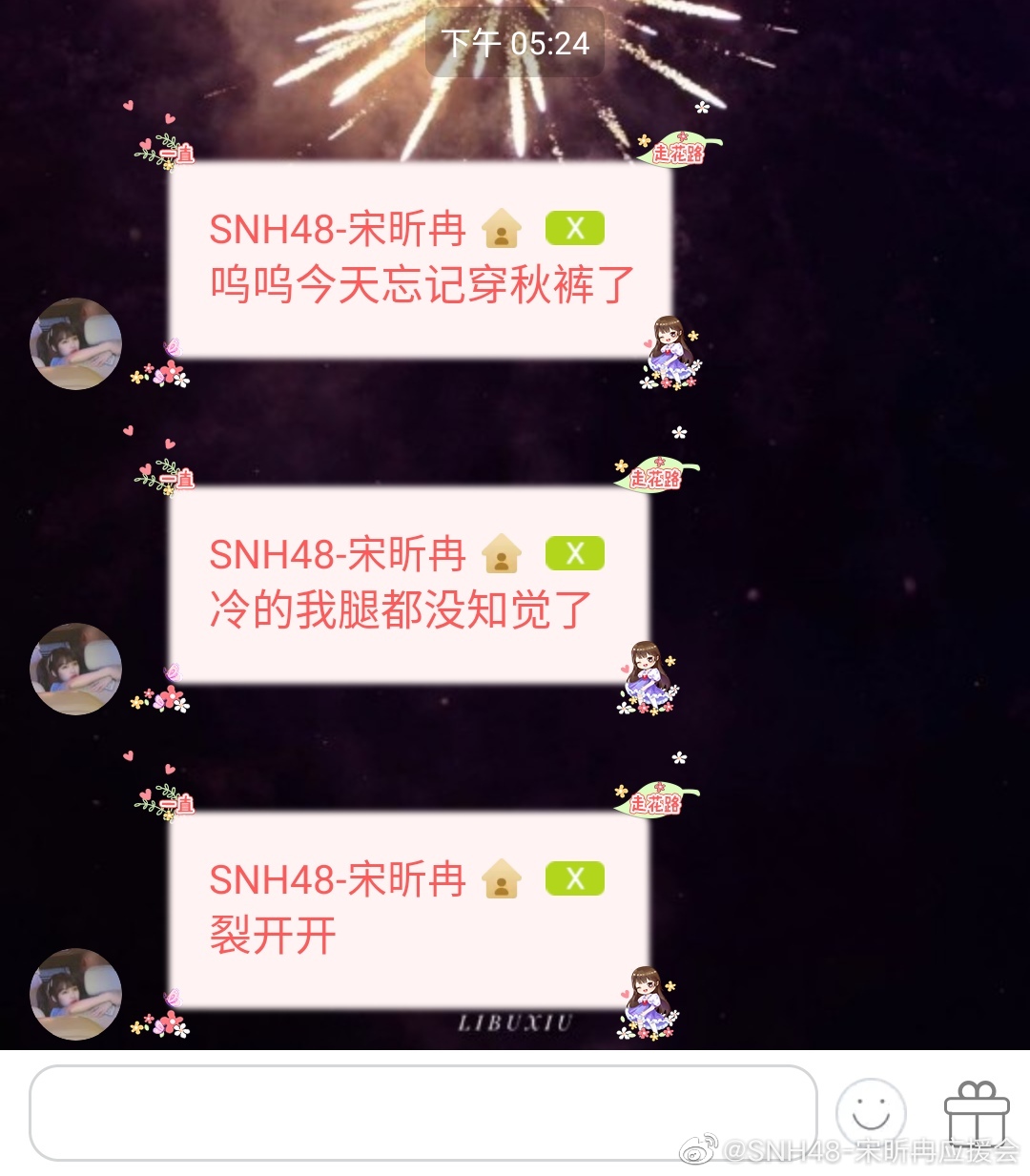
Task: Open the gift box icon
Action: tap(976, 1113)
